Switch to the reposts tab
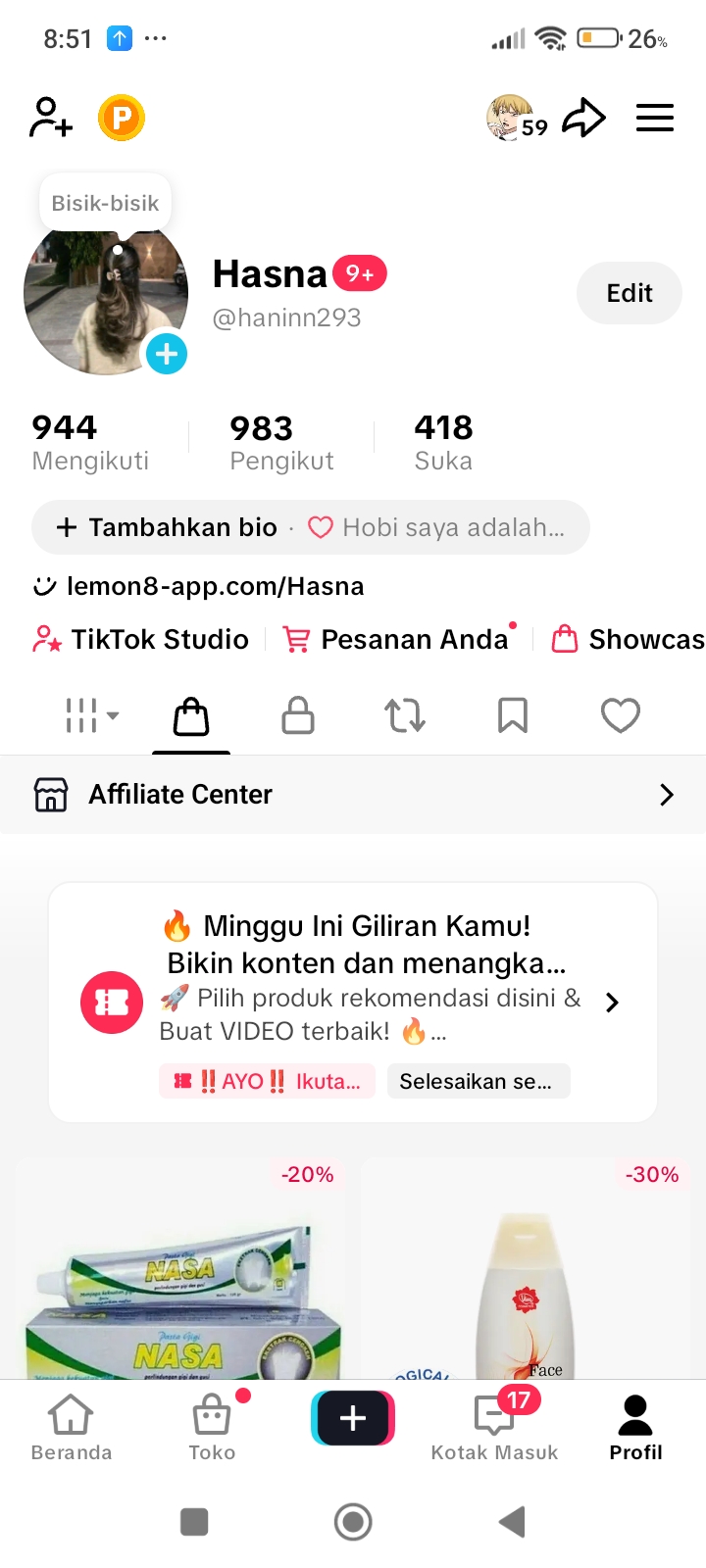Viewport: 706px width, 1568px height. [x=405, y=715]
